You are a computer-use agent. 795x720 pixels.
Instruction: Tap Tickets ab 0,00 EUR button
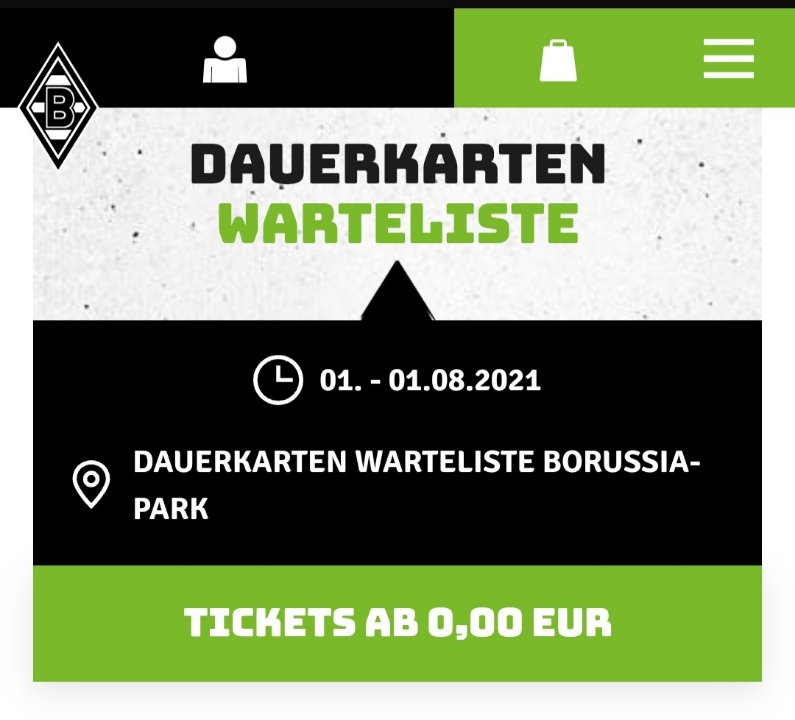[397, 623]
